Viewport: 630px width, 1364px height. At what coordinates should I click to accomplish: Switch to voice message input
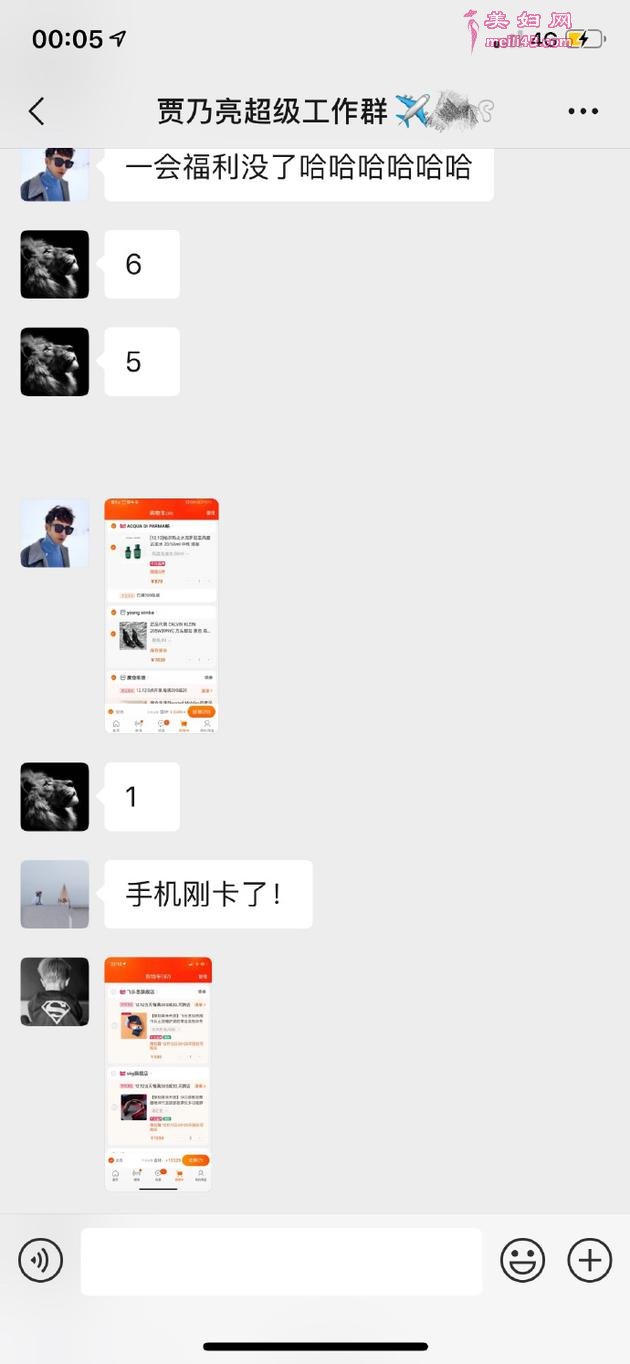tap(41, 1260)
